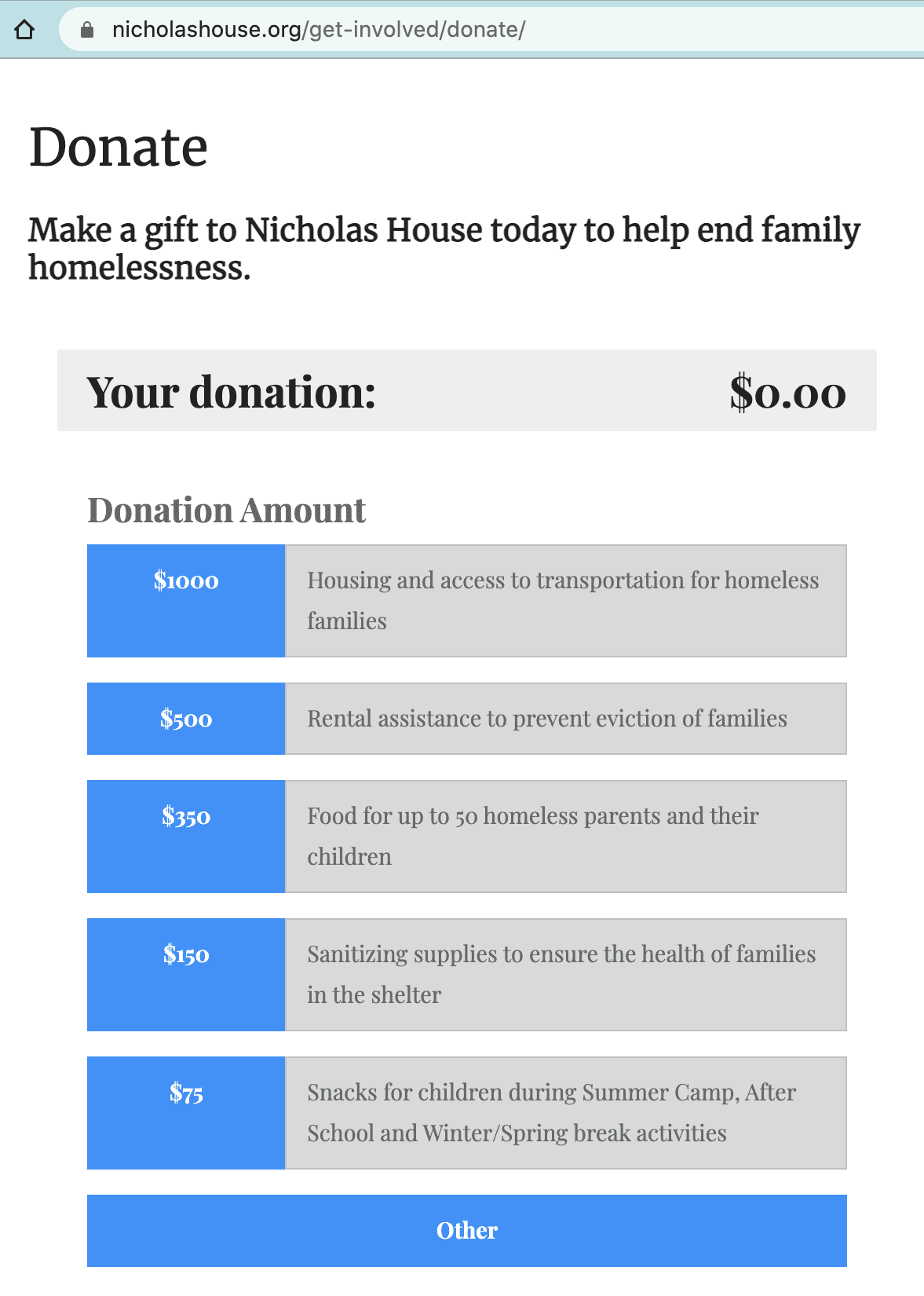Select the $75 donation amount button
This screenshot has height=1296, width=924.
(185, 1112)
